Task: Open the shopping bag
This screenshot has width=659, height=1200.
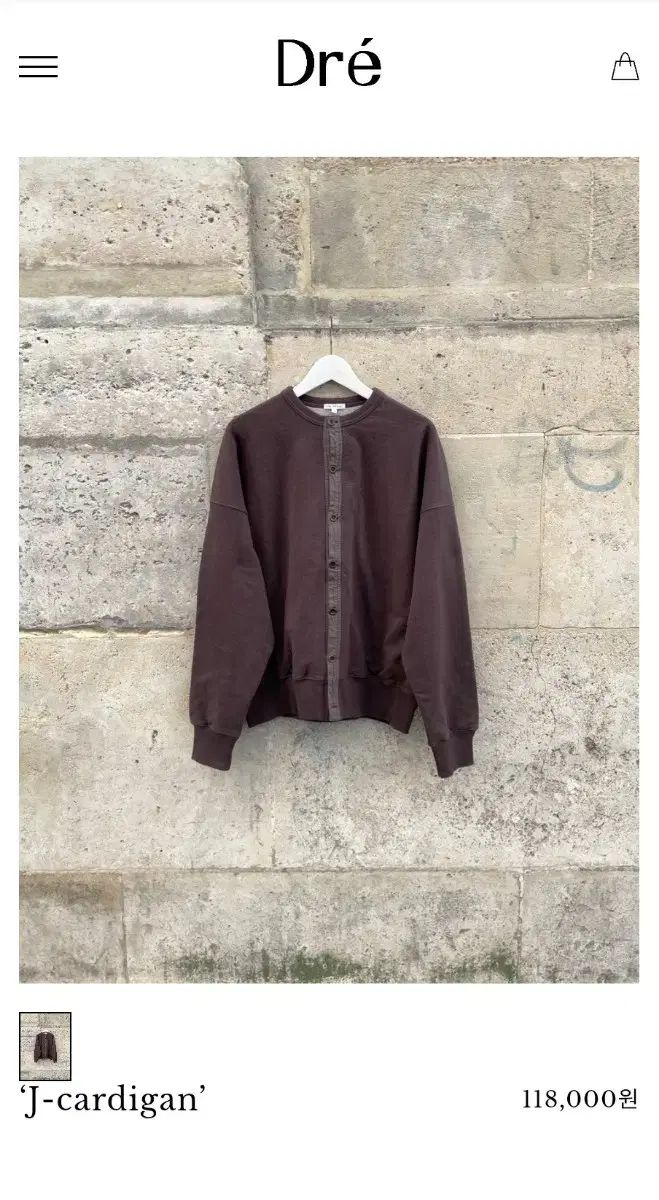Action: click(x=624, y=67)
